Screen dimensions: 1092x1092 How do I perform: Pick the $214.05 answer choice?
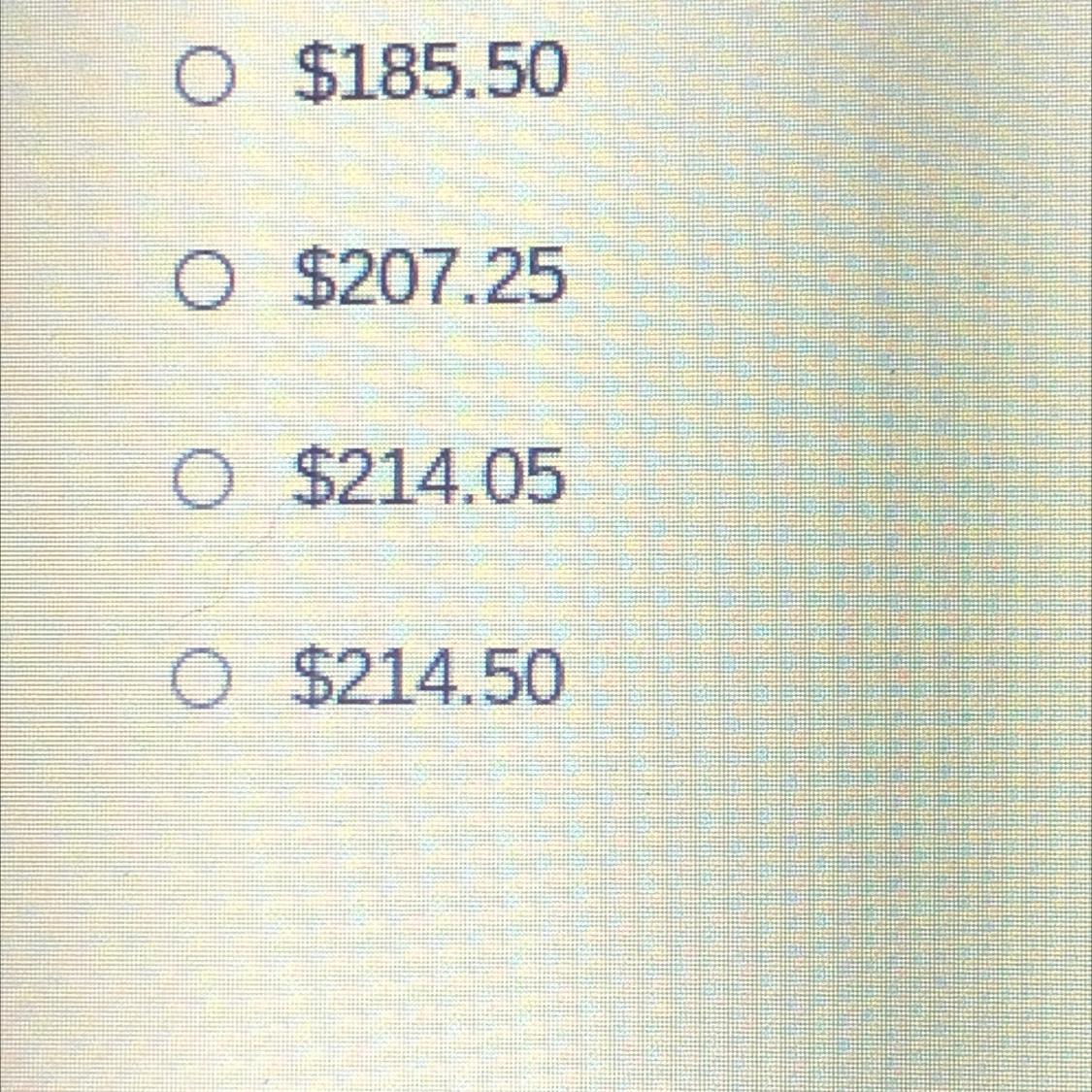[204, 482]
